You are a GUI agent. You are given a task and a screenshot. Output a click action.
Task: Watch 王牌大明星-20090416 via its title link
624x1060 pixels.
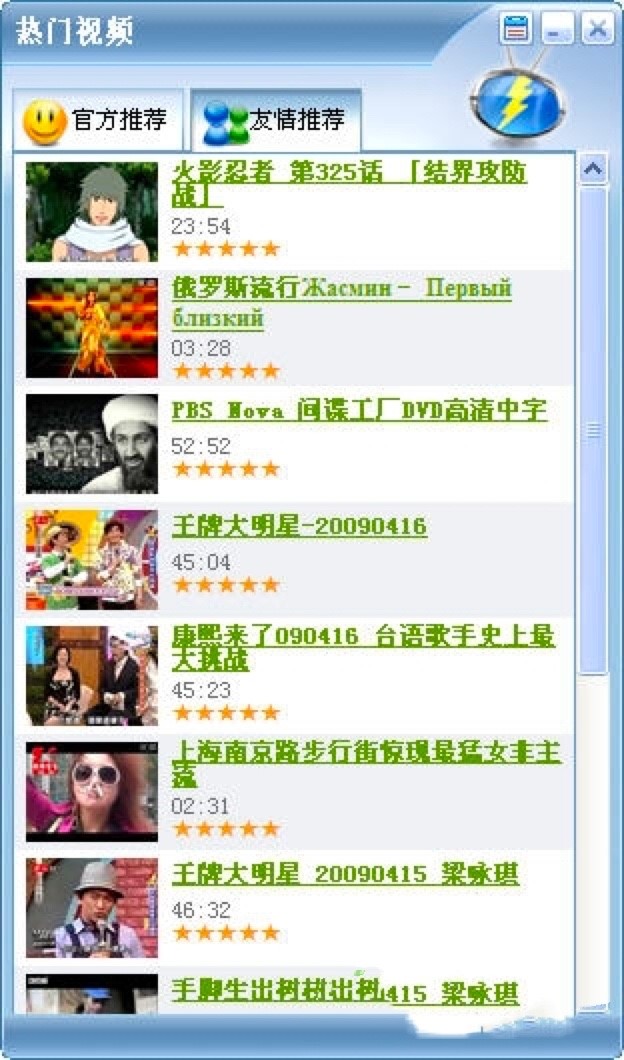point(299,526)
